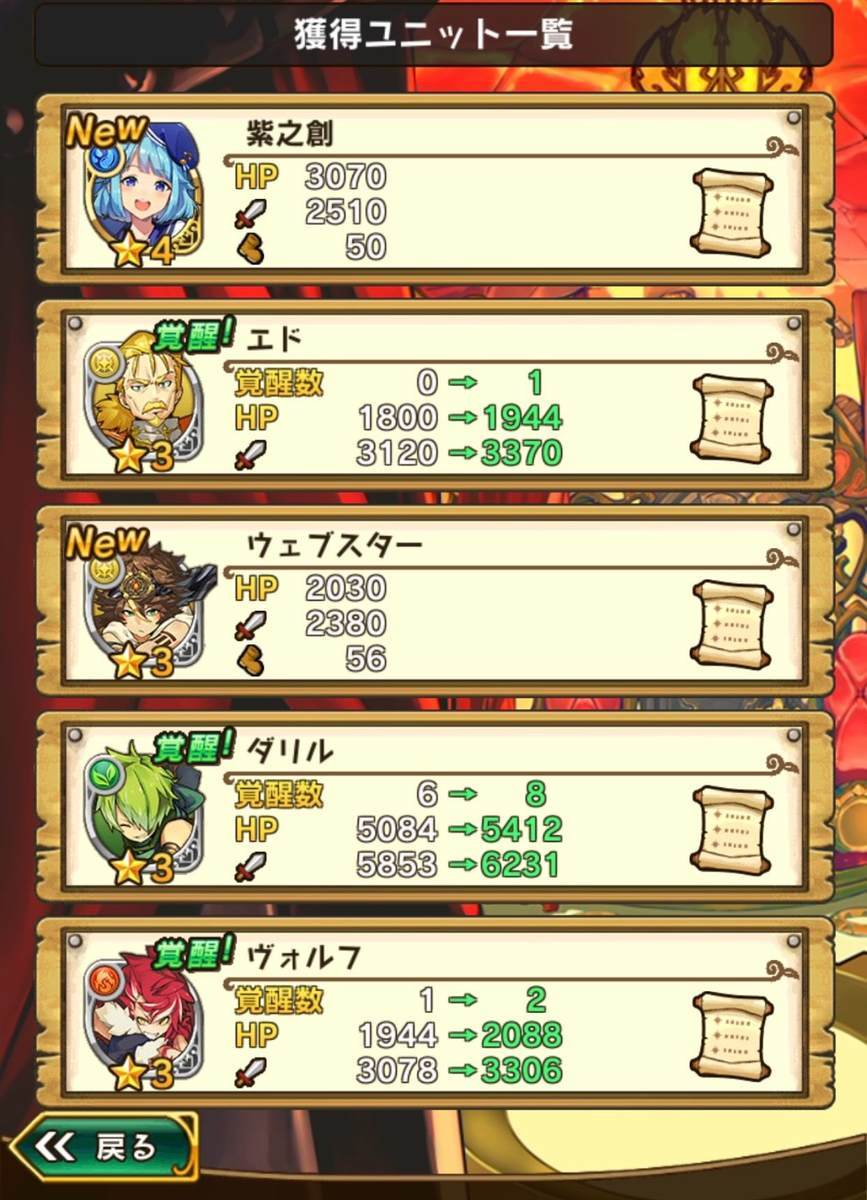The height and width of the screenshot is (1200, 867).
Task: Open ダリル's scroll details
Action: tap(732, 830)
